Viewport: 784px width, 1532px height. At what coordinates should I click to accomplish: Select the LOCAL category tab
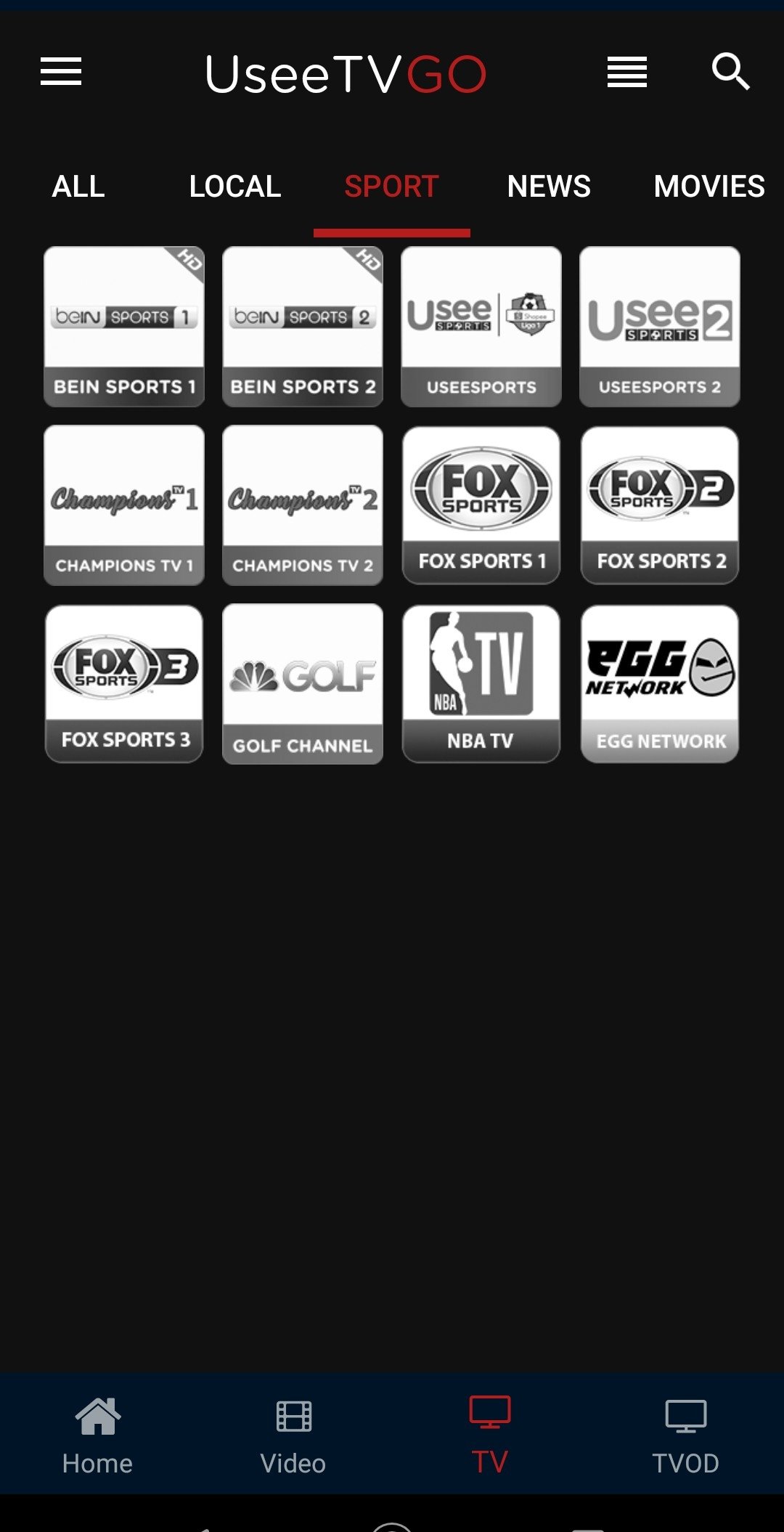click(234, 187)
